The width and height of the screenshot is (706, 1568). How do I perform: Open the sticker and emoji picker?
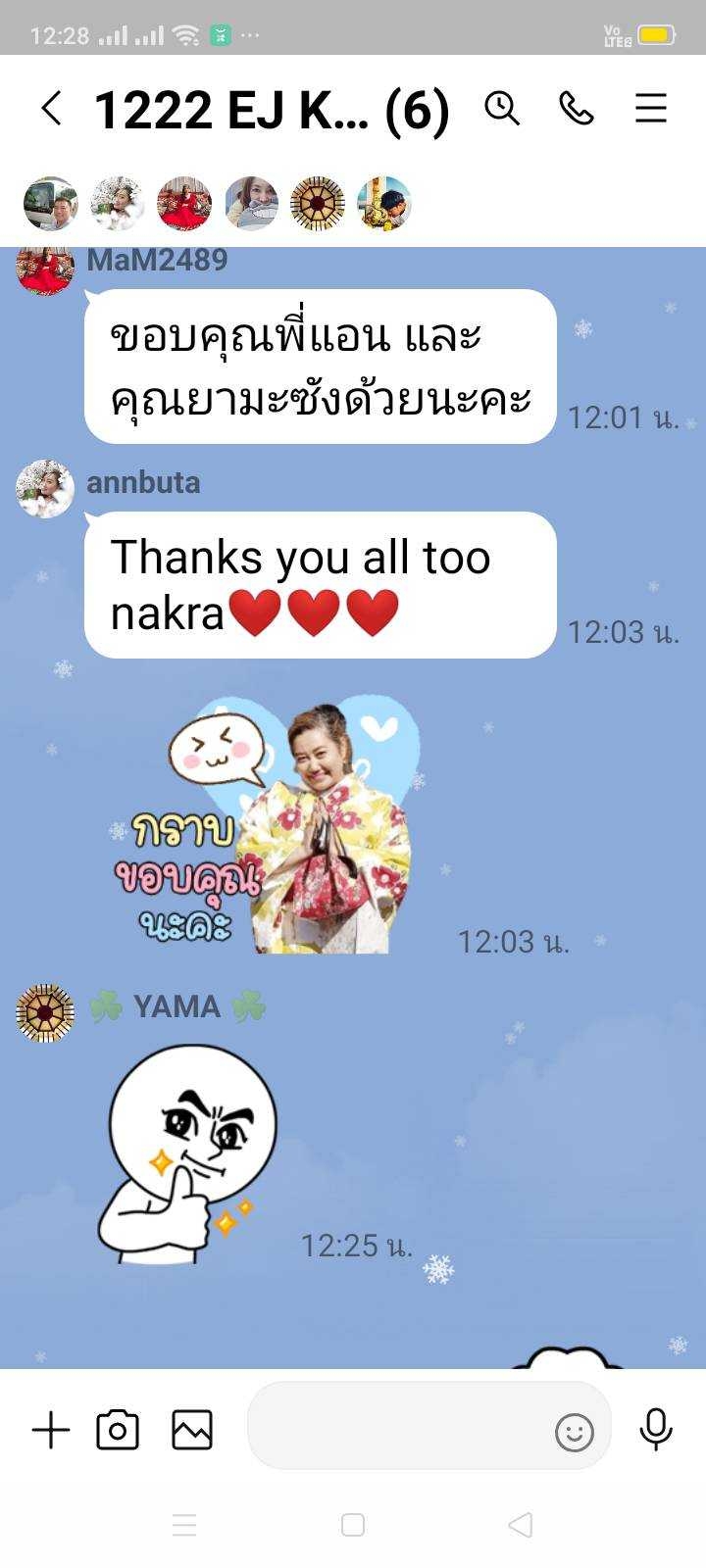point(575,1433)
